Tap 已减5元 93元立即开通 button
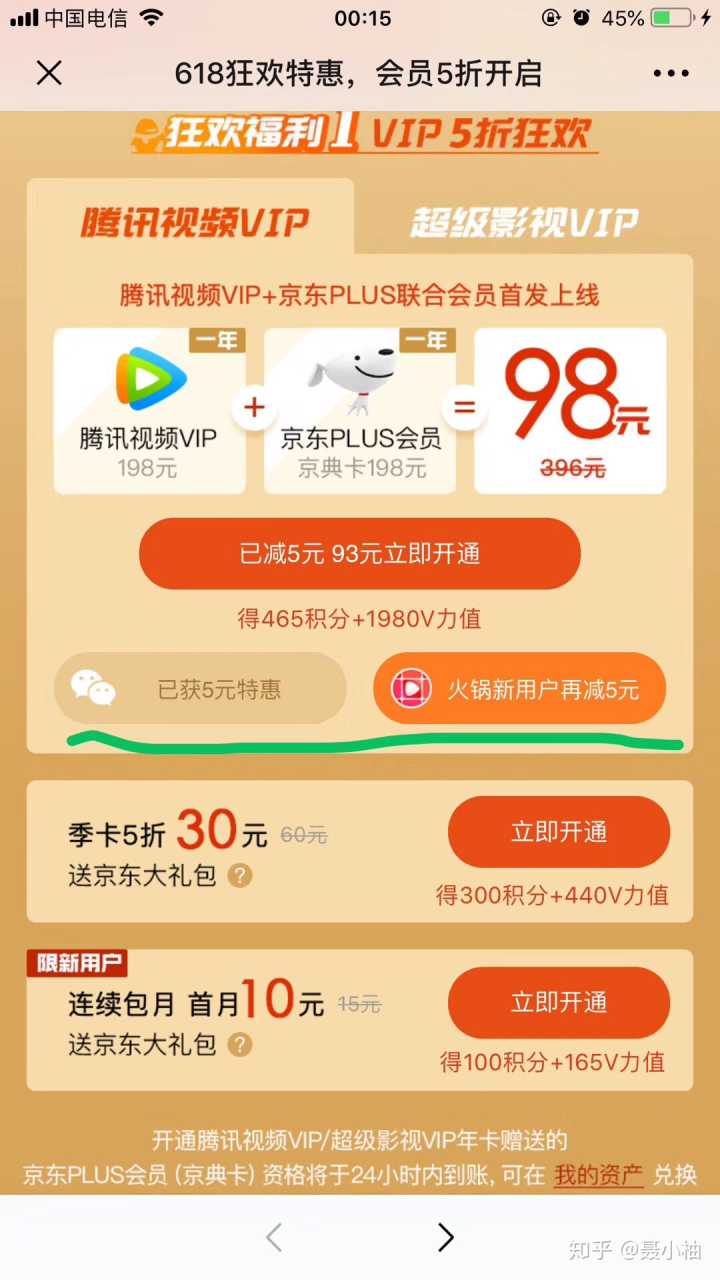Image resolution: width=720 pixels, height=1280 pixels. tap(360, 553)
